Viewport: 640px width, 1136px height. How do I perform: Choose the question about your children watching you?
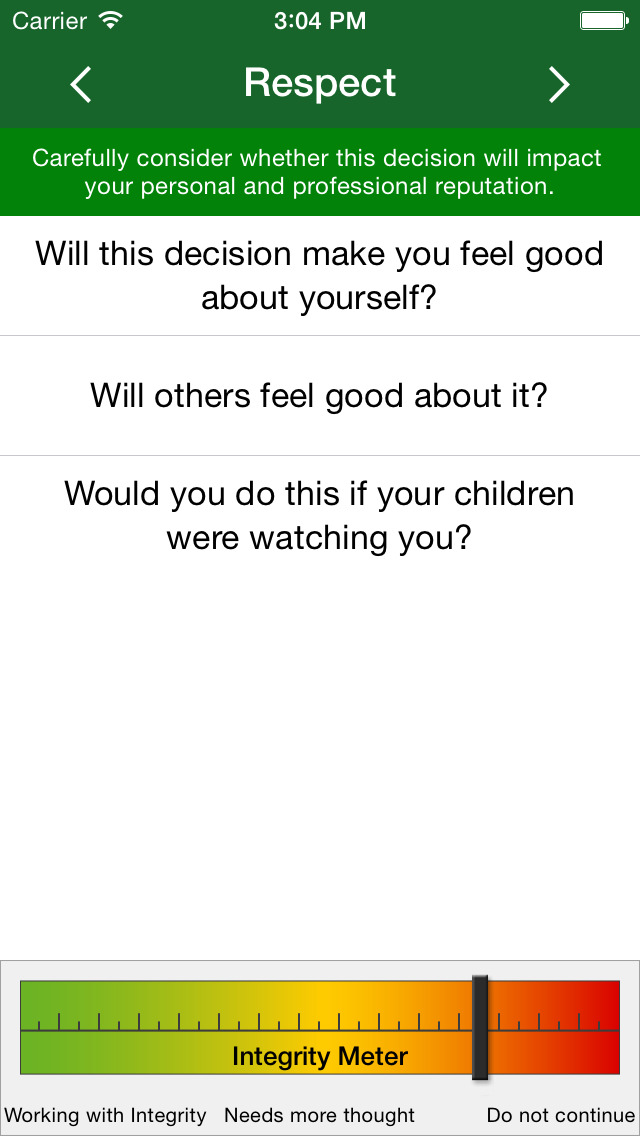[x=320, y=515]
